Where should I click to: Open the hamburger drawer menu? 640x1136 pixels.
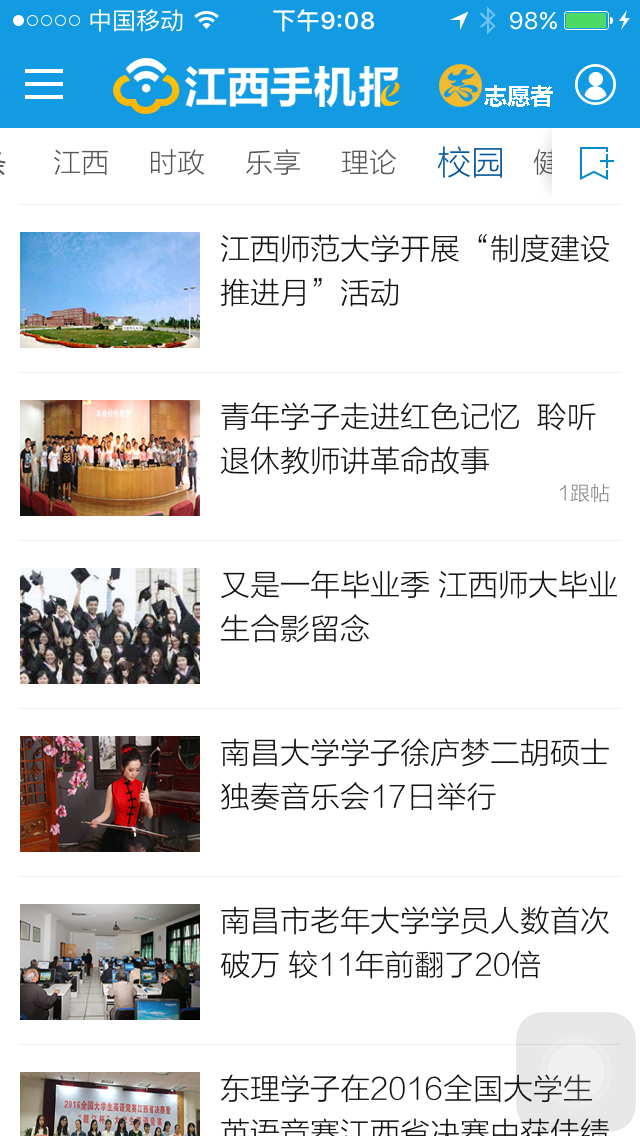(x=44, y=85)
